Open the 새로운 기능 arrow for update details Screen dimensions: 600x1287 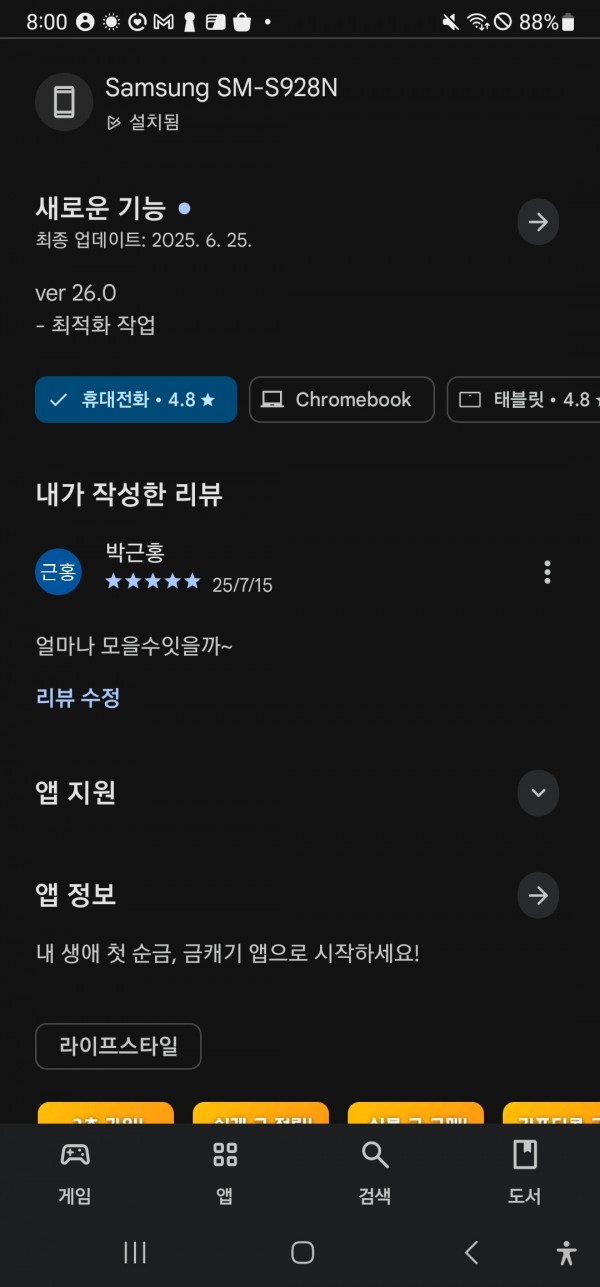tap(538, 222)
